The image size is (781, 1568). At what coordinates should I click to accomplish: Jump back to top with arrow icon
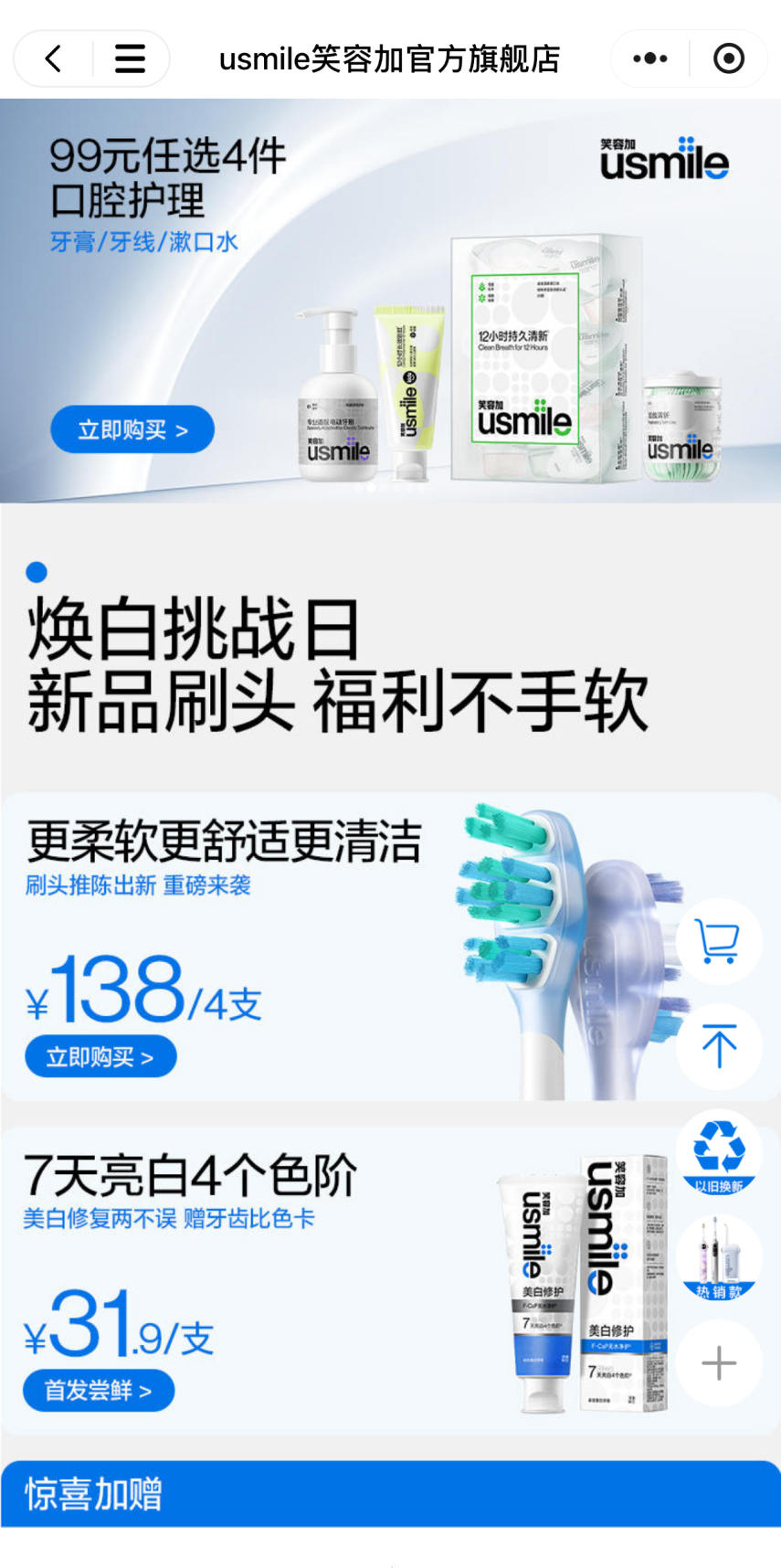(718, 1045)
